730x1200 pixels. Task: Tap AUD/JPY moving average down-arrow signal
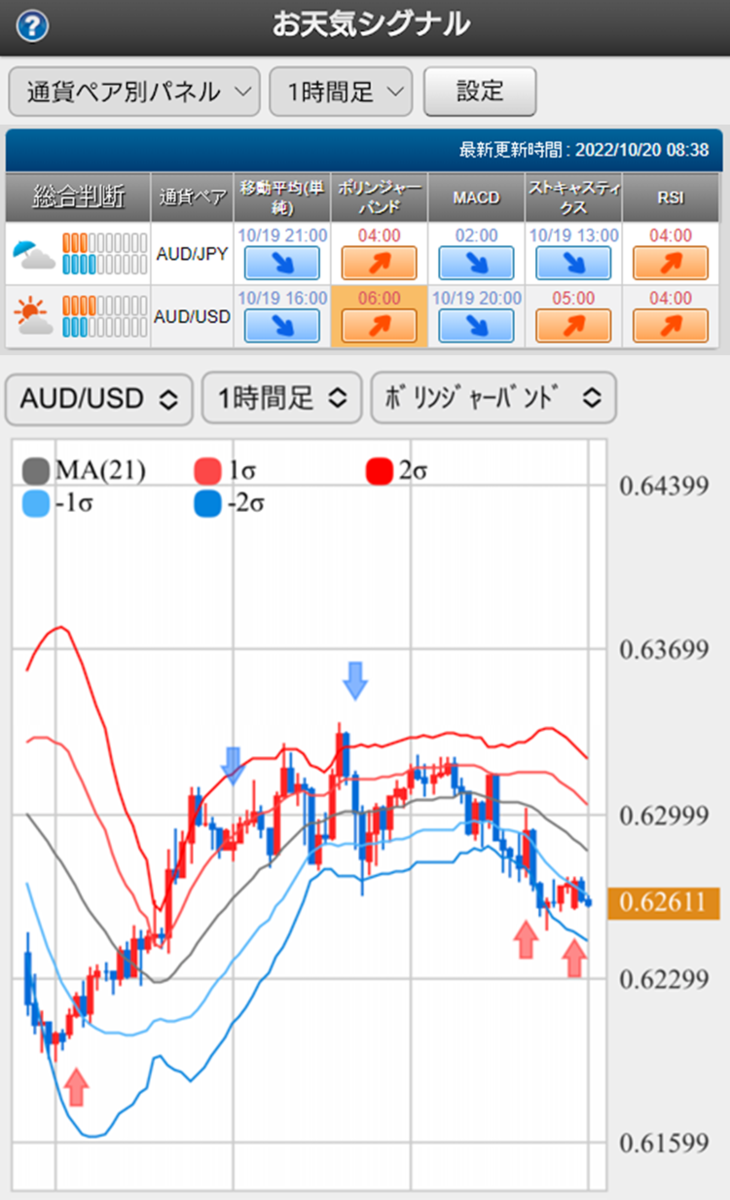[282, 263]
